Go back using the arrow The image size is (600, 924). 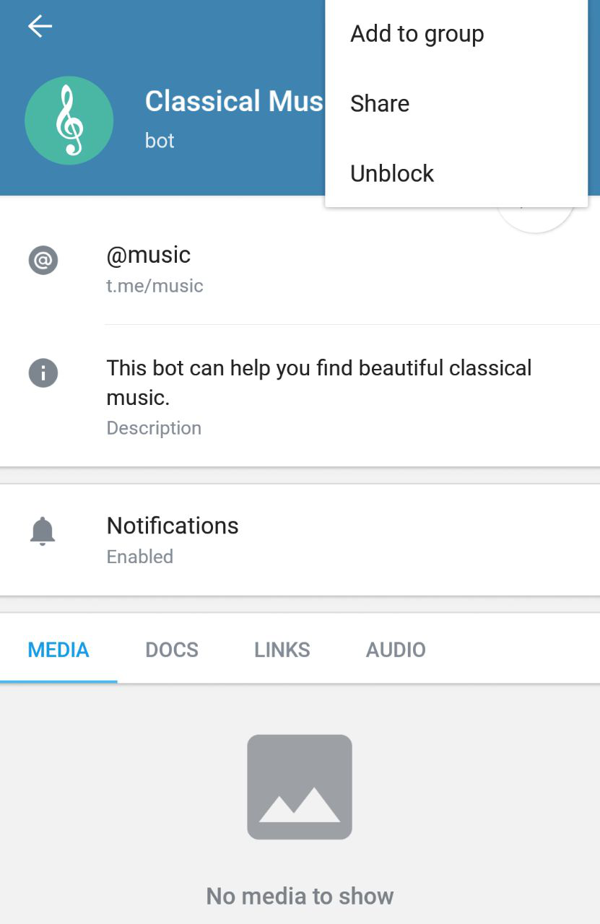pos(40,27)
